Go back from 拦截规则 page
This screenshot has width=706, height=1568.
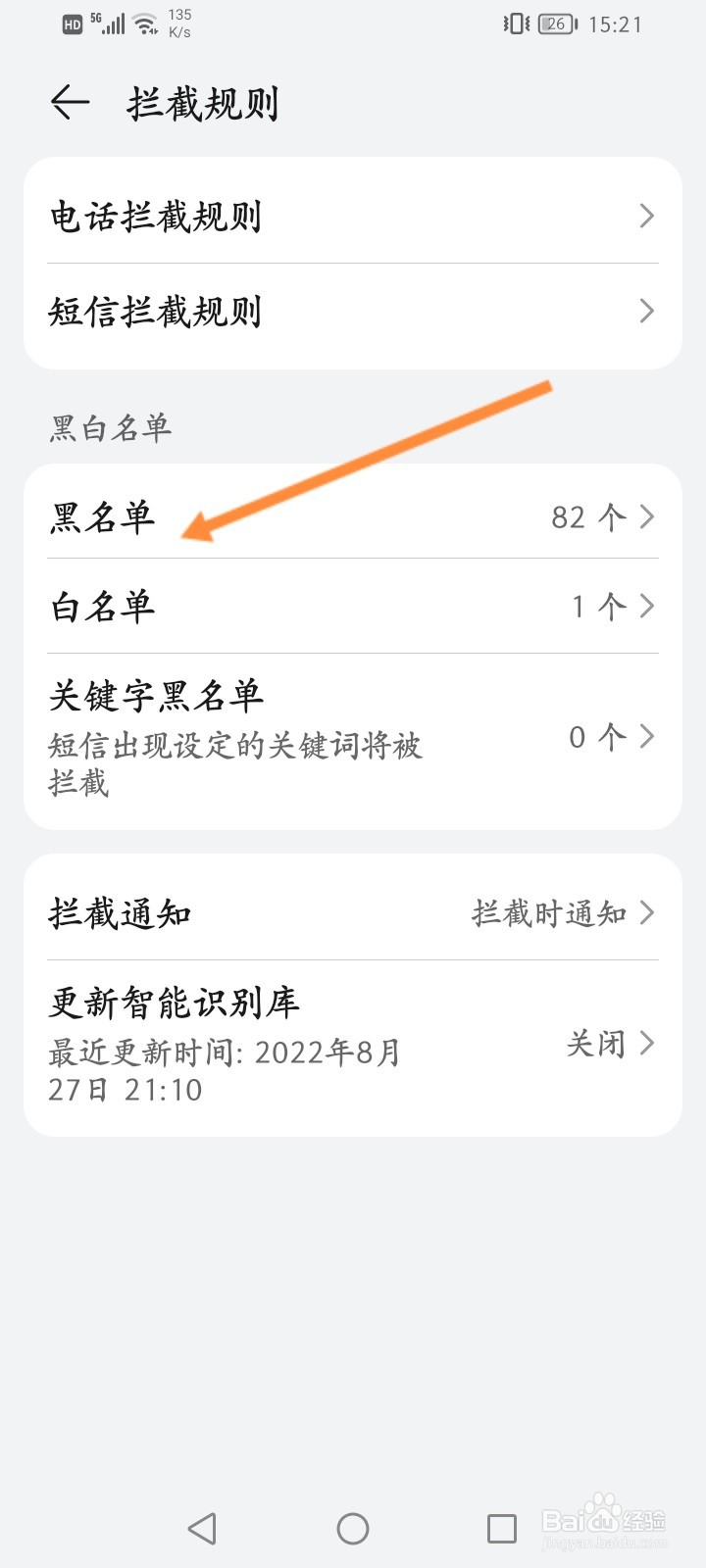(71, 102)
